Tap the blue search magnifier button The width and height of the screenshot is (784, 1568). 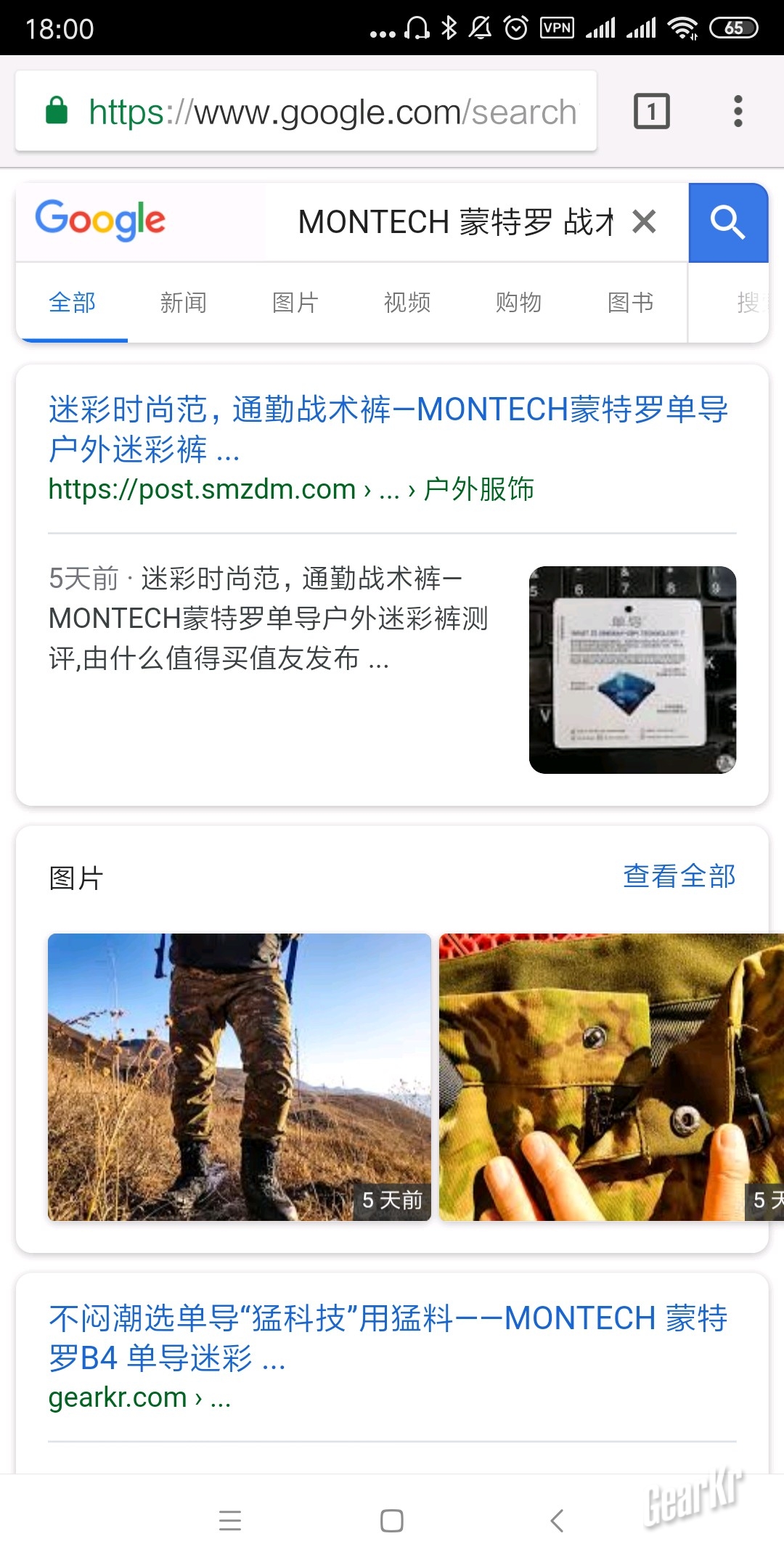[x=727, y=222]
